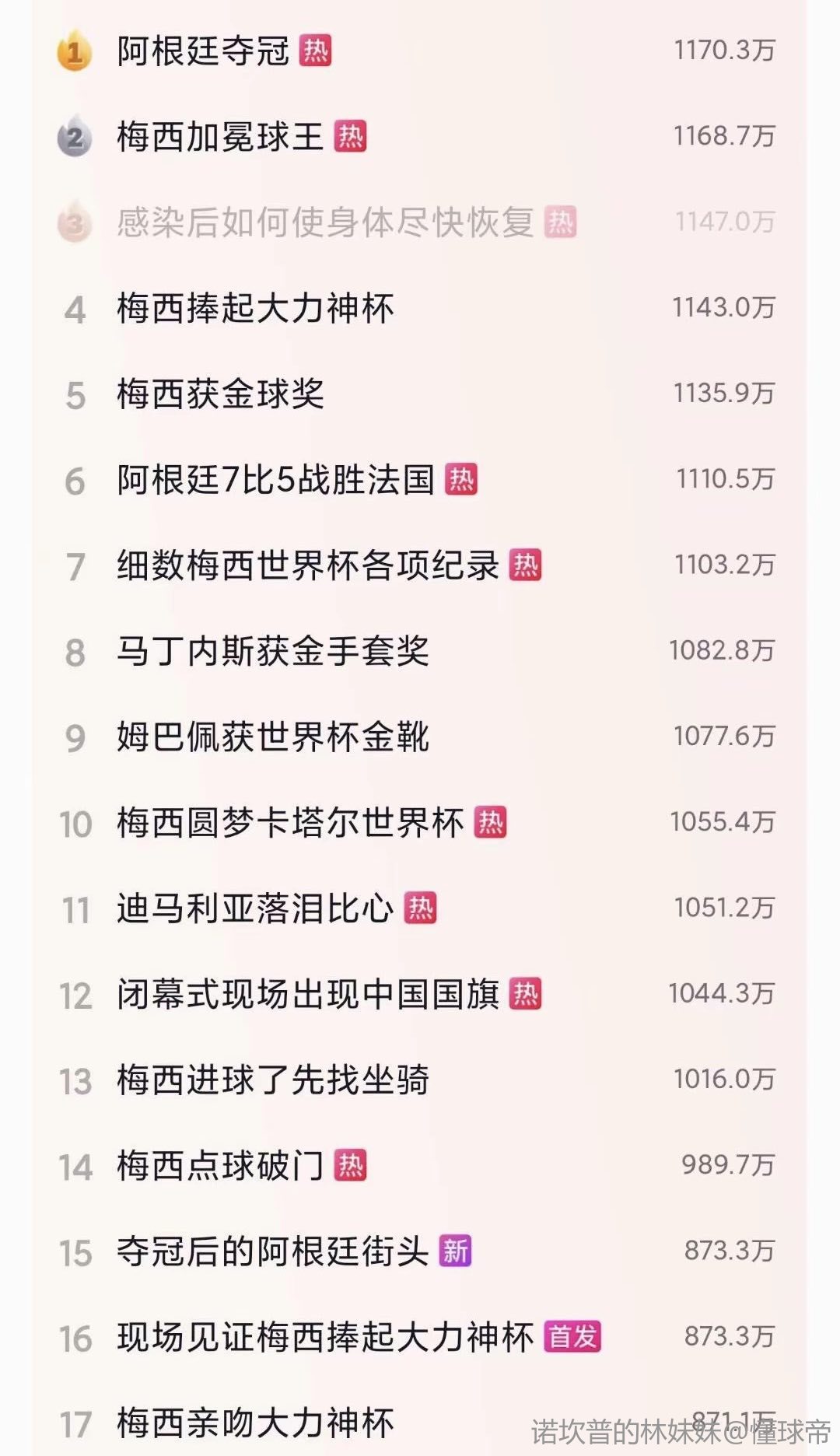Open 姆巴佩获世界杯金靴 topic
The image size is (840, 1456).
tap(272, 737)
